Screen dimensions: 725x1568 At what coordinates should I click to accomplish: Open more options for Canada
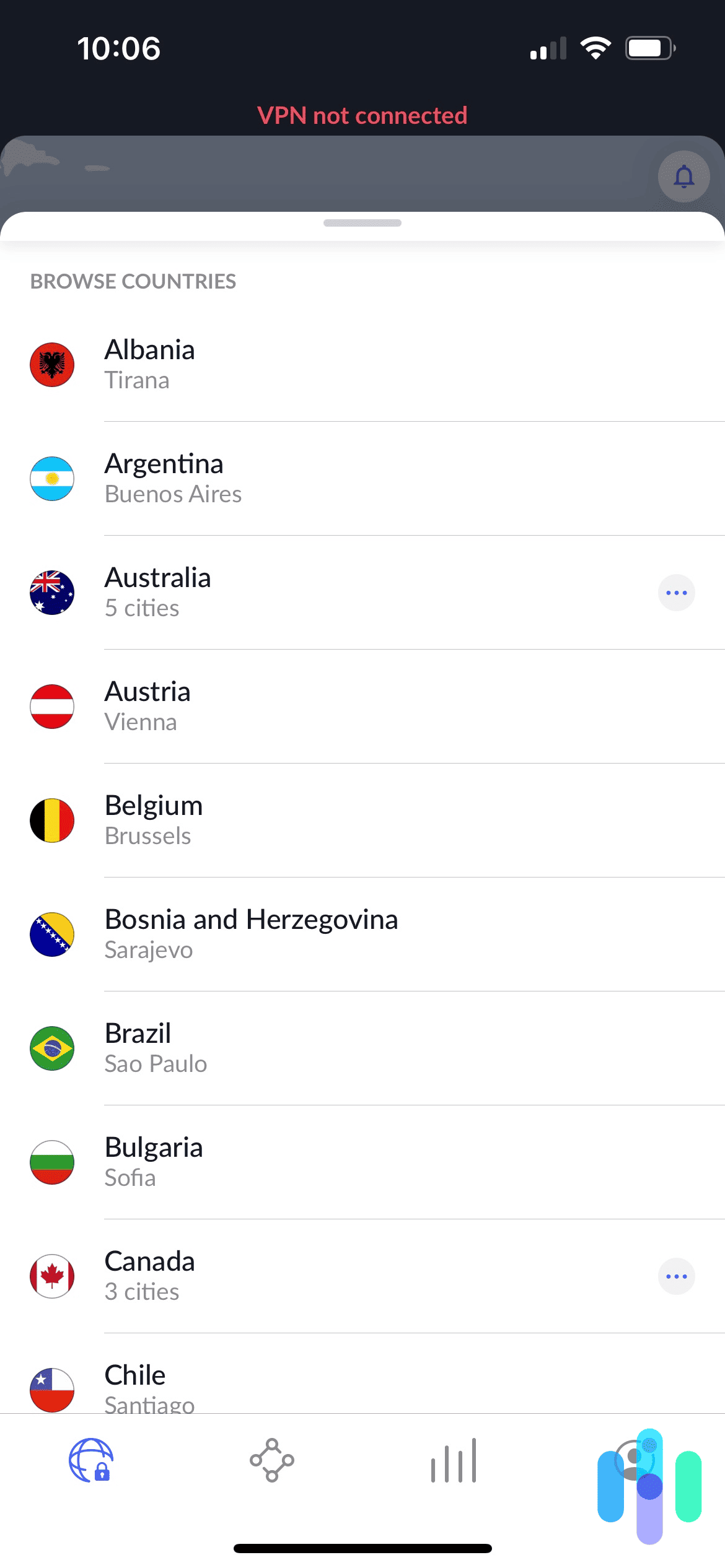pos(677,1276)
